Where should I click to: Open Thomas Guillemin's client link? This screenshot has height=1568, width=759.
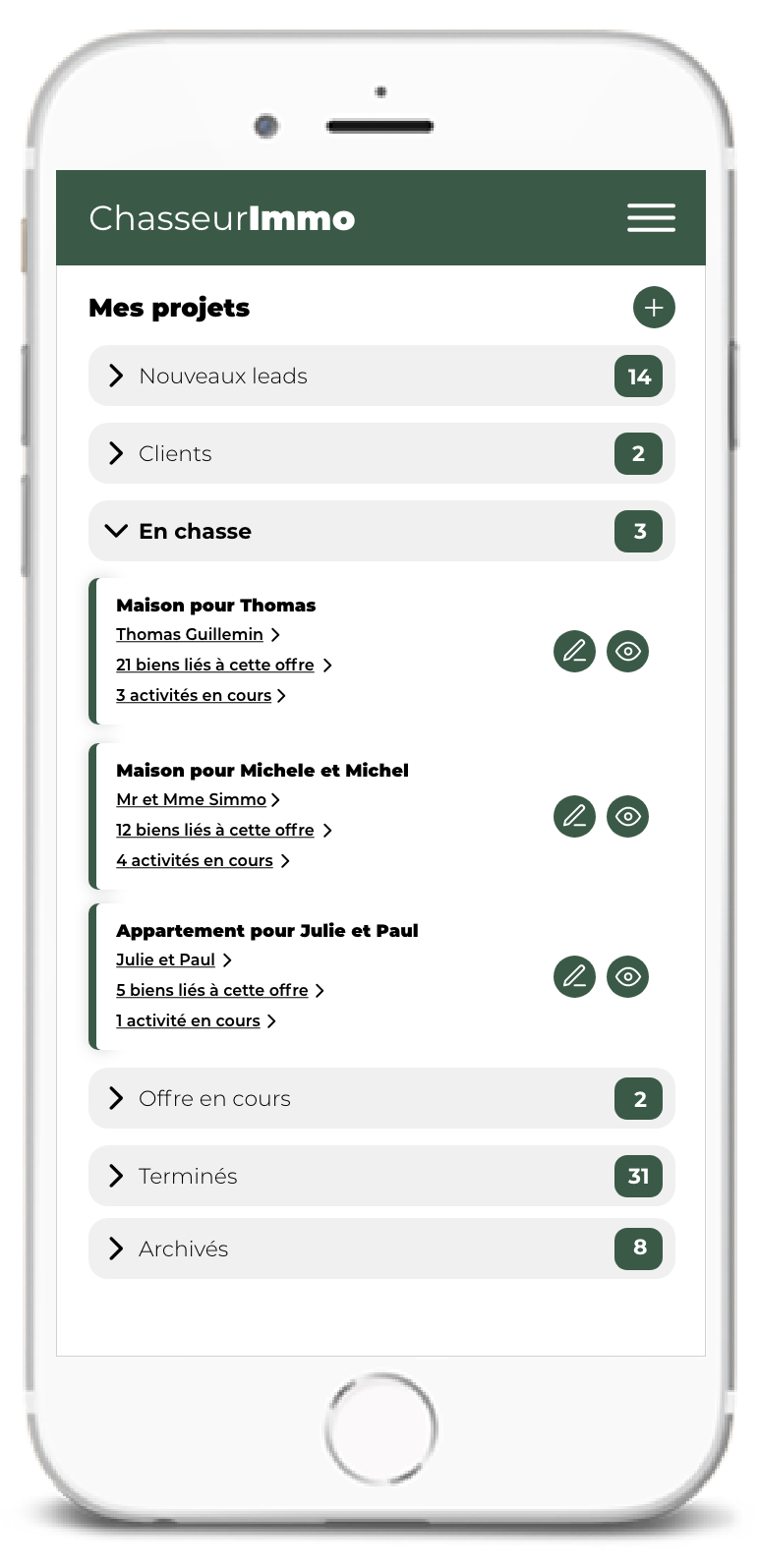pos(190,634)
